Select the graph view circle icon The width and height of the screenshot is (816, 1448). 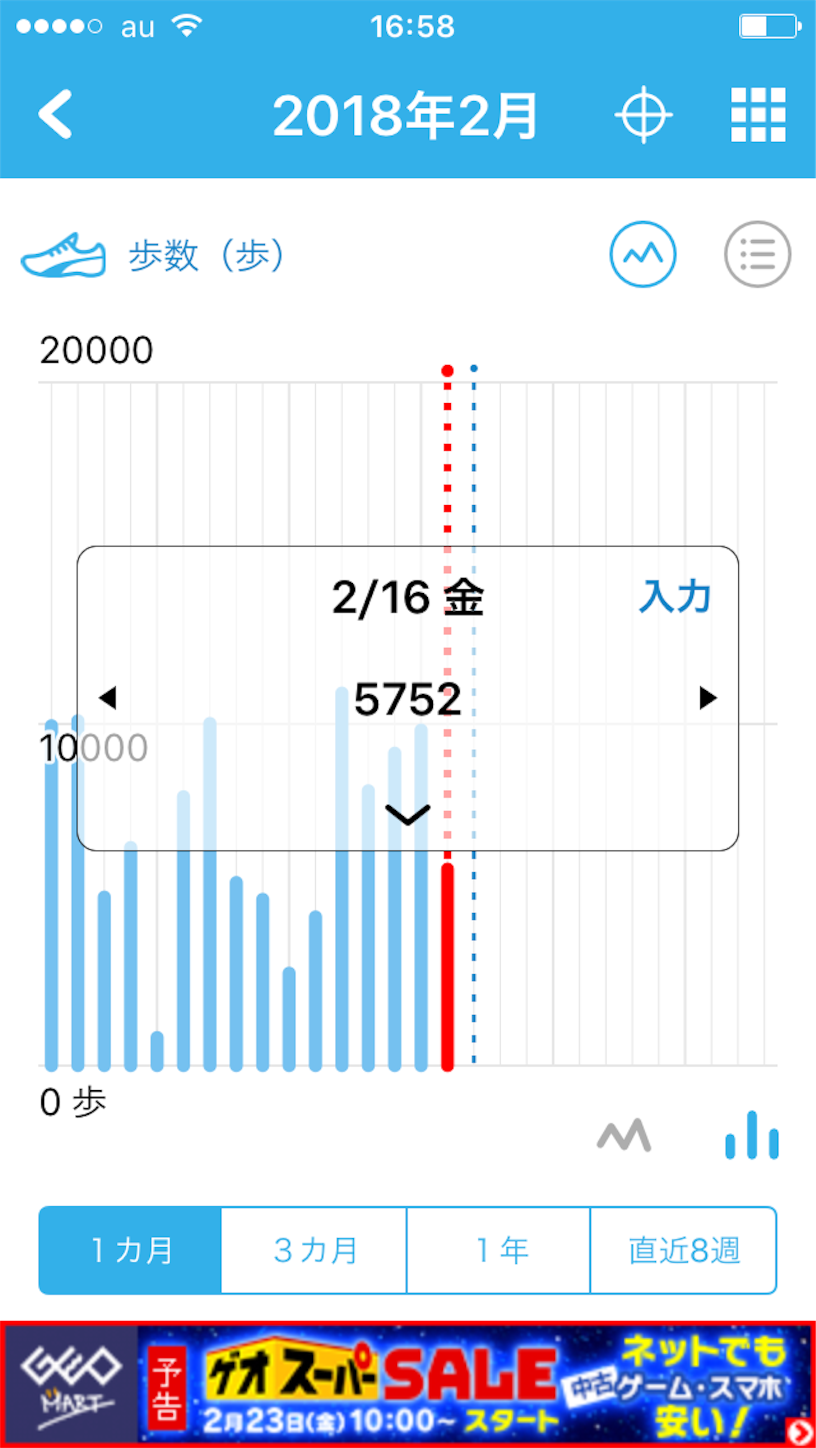pos(643,254)
